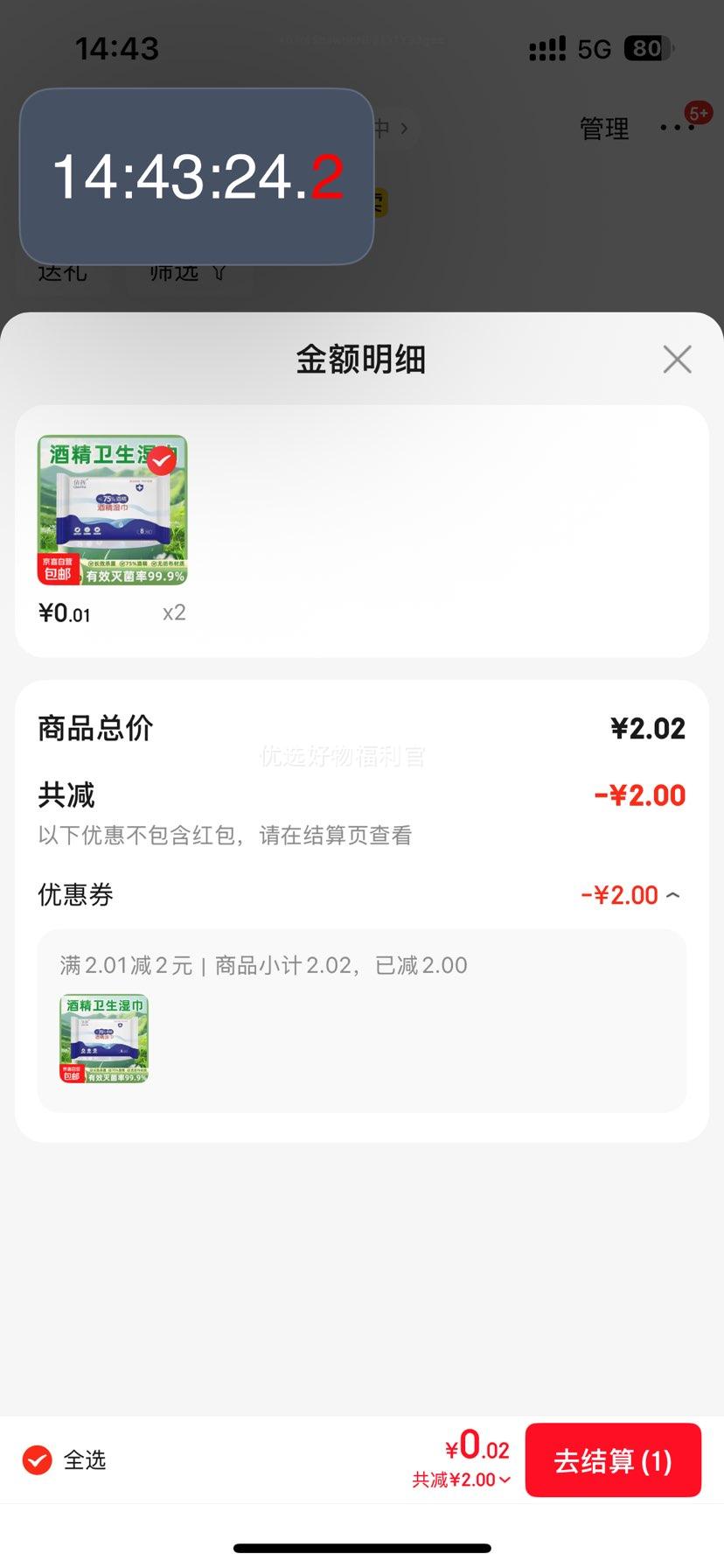Image resolution: width=724 pixels, height=1568 pixels.
Task: Close the 金额明细 panel
Action: 677,359
